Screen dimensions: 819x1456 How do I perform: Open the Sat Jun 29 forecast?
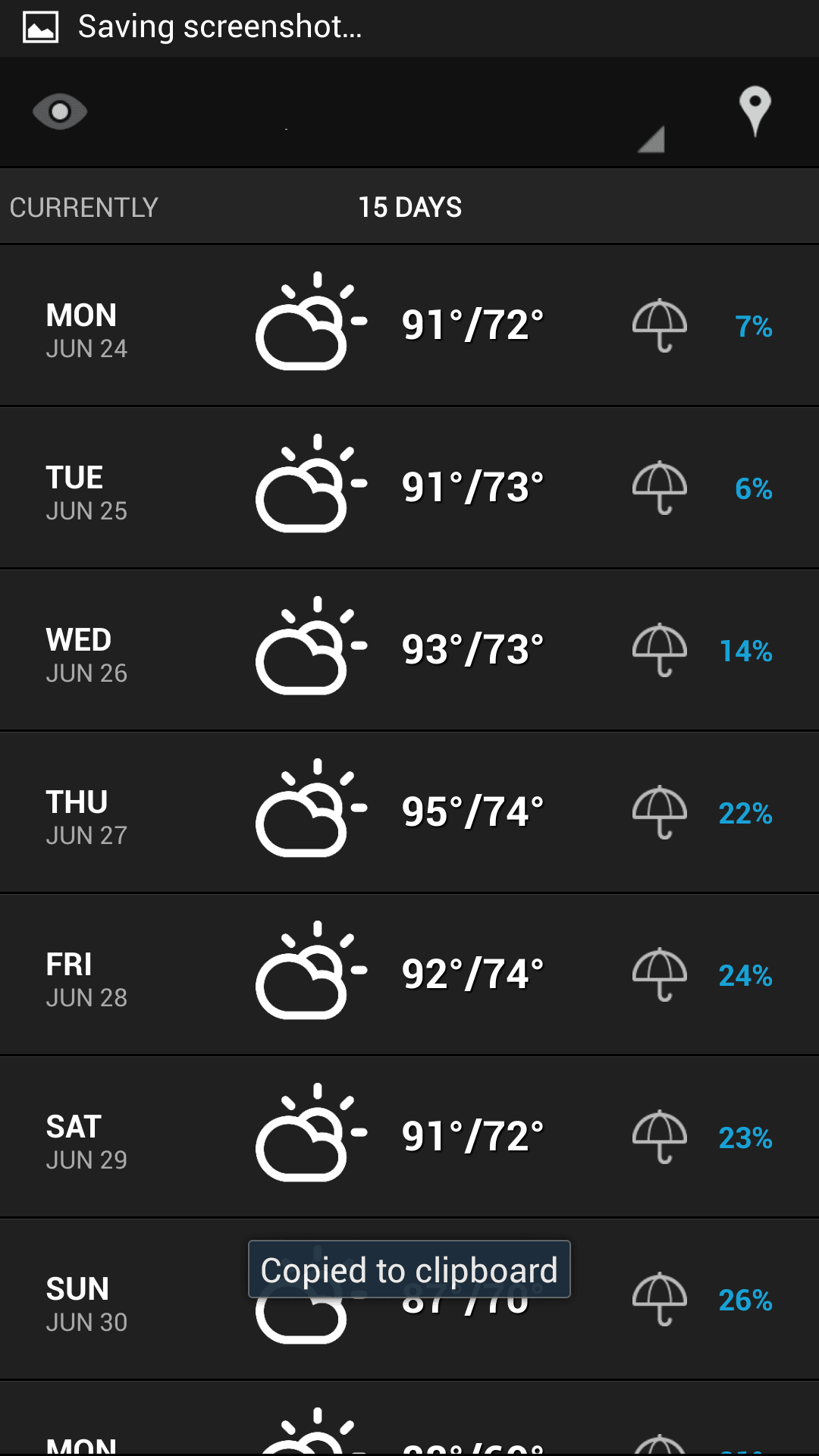[x=409, y=1137]
